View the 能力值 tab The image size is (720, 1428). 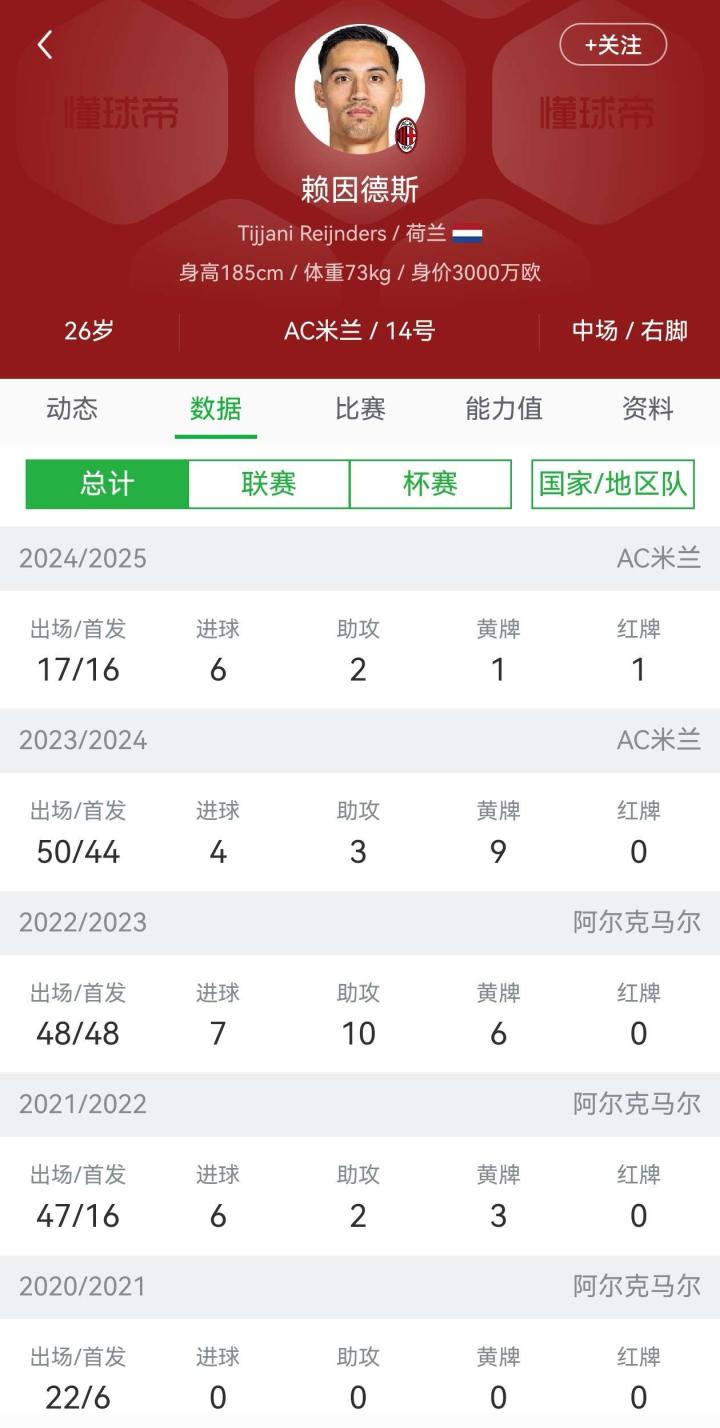tap(504, 409)
